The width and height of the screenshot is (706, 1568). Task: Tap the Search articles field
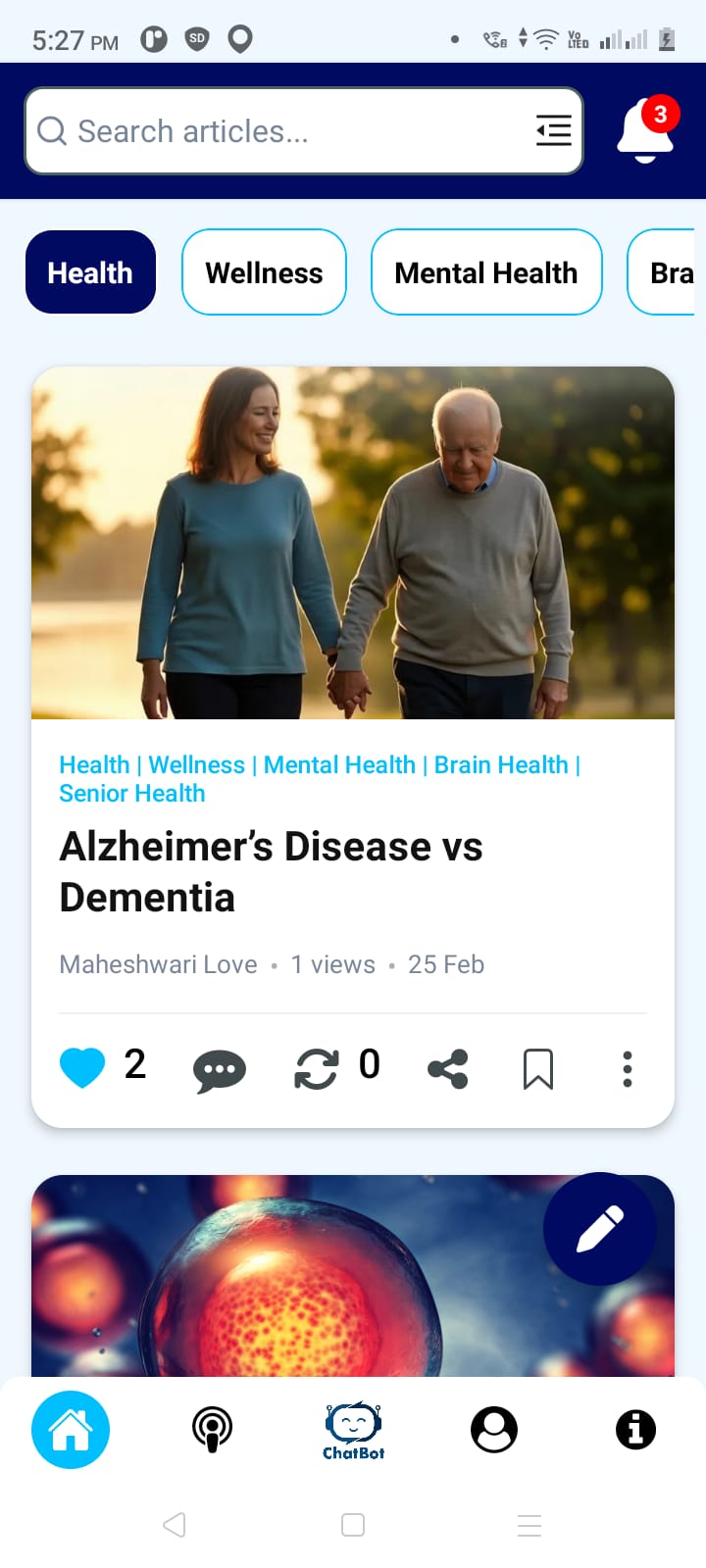[x=275, y=131]
